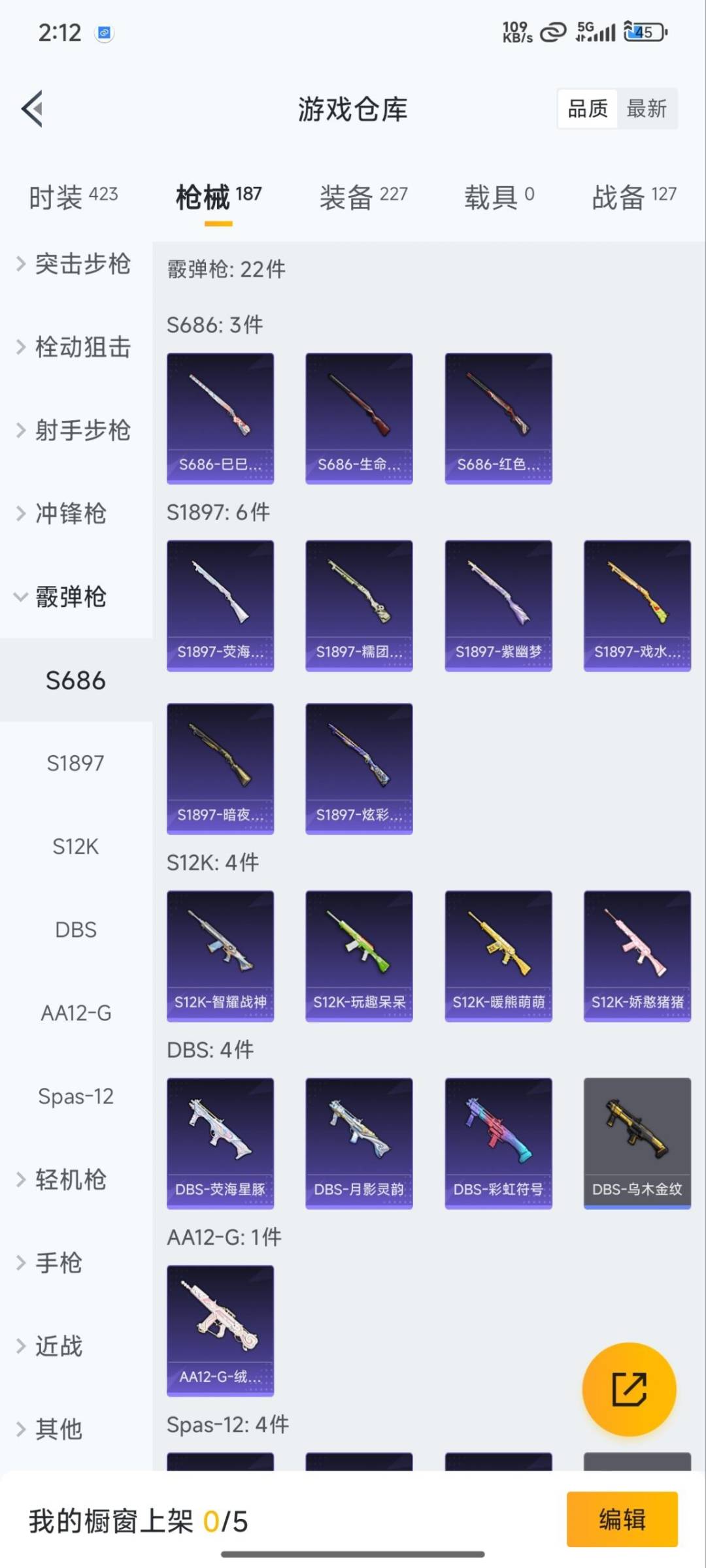Select Spas-12 in the side list

(x=75, y=1096)
